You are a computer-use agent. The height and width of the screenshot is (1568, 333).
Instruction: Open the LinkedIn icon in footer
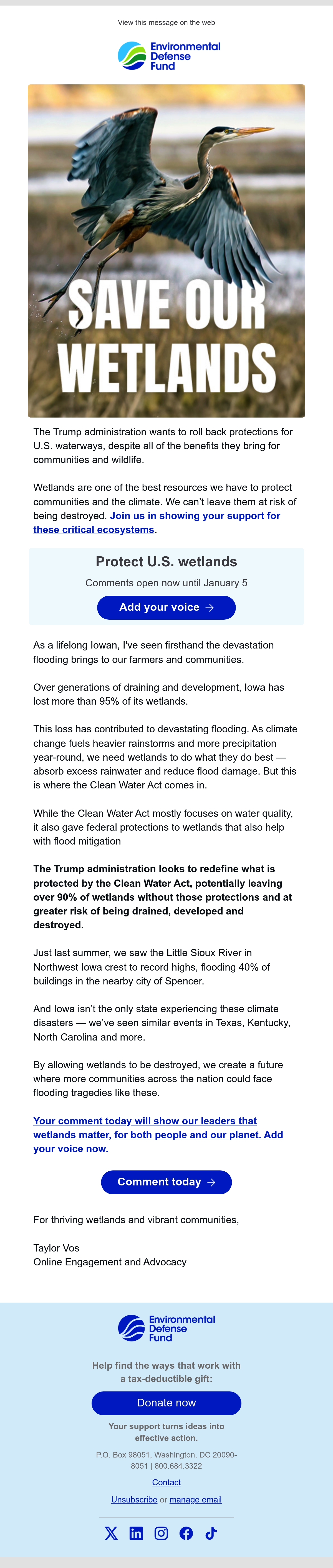(136, 1533)
